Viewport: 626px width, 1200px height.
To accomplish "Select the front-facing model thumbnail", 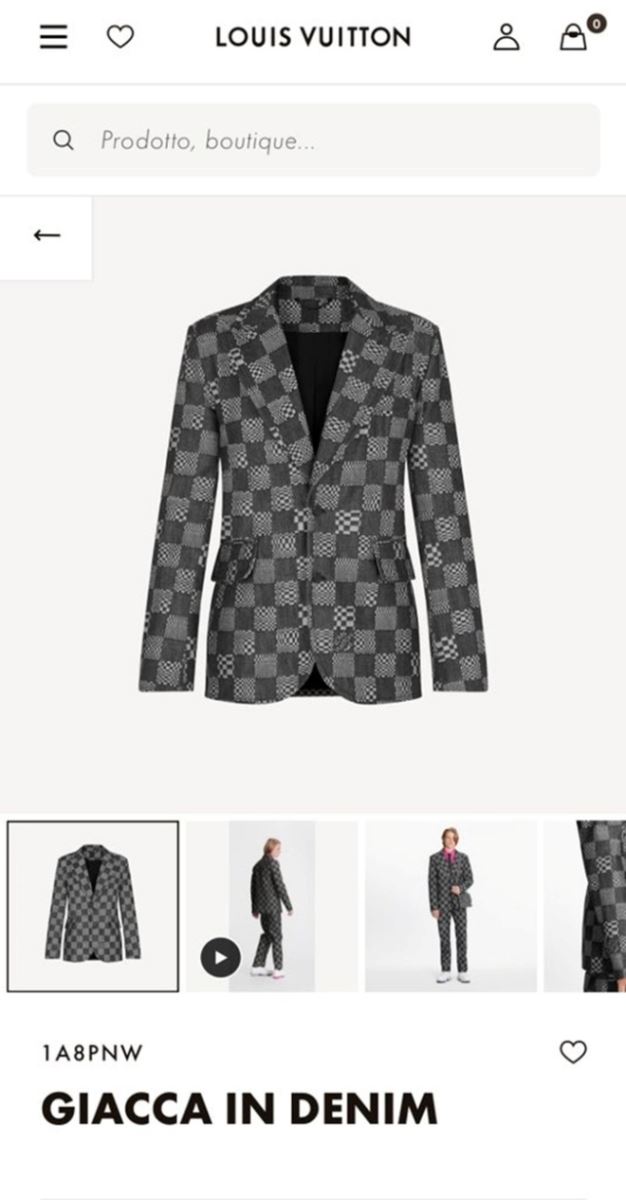I will click(450, 906).
